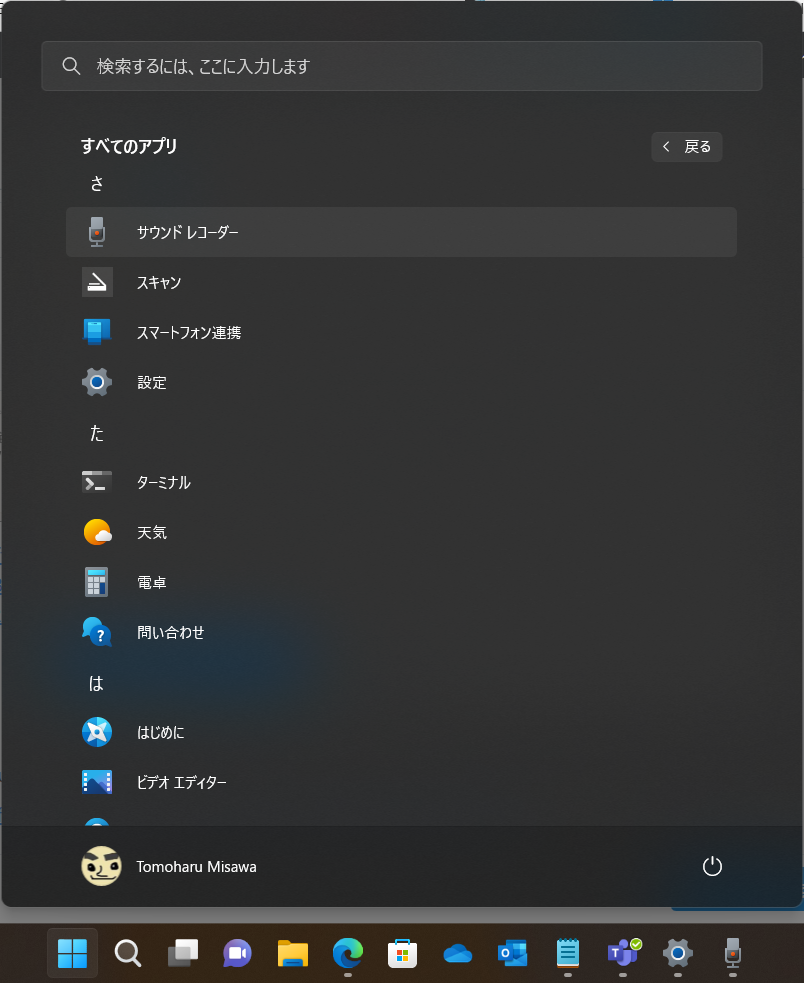Open ビデオ エディター
The height and width of the screenshot is (983, 804).
pyautogui.click(x=401, y=782)
